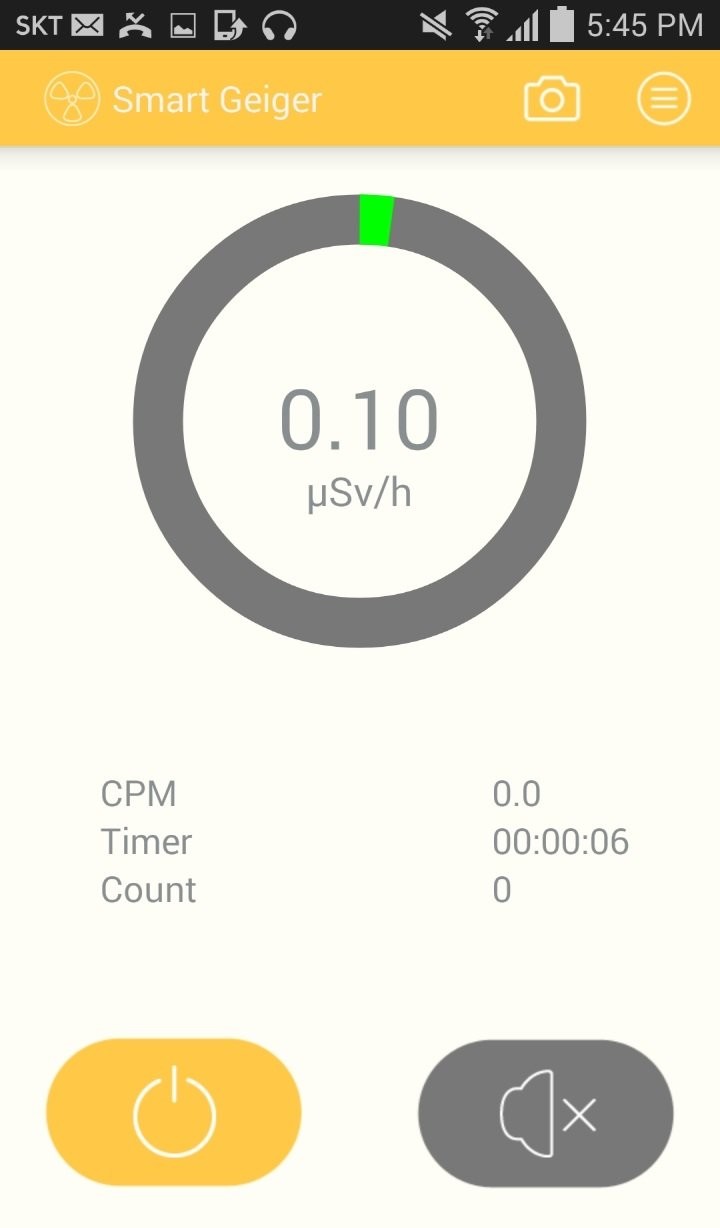Tap the yellow power button
720x1228 pixels.
click(x=174, y=1112)
